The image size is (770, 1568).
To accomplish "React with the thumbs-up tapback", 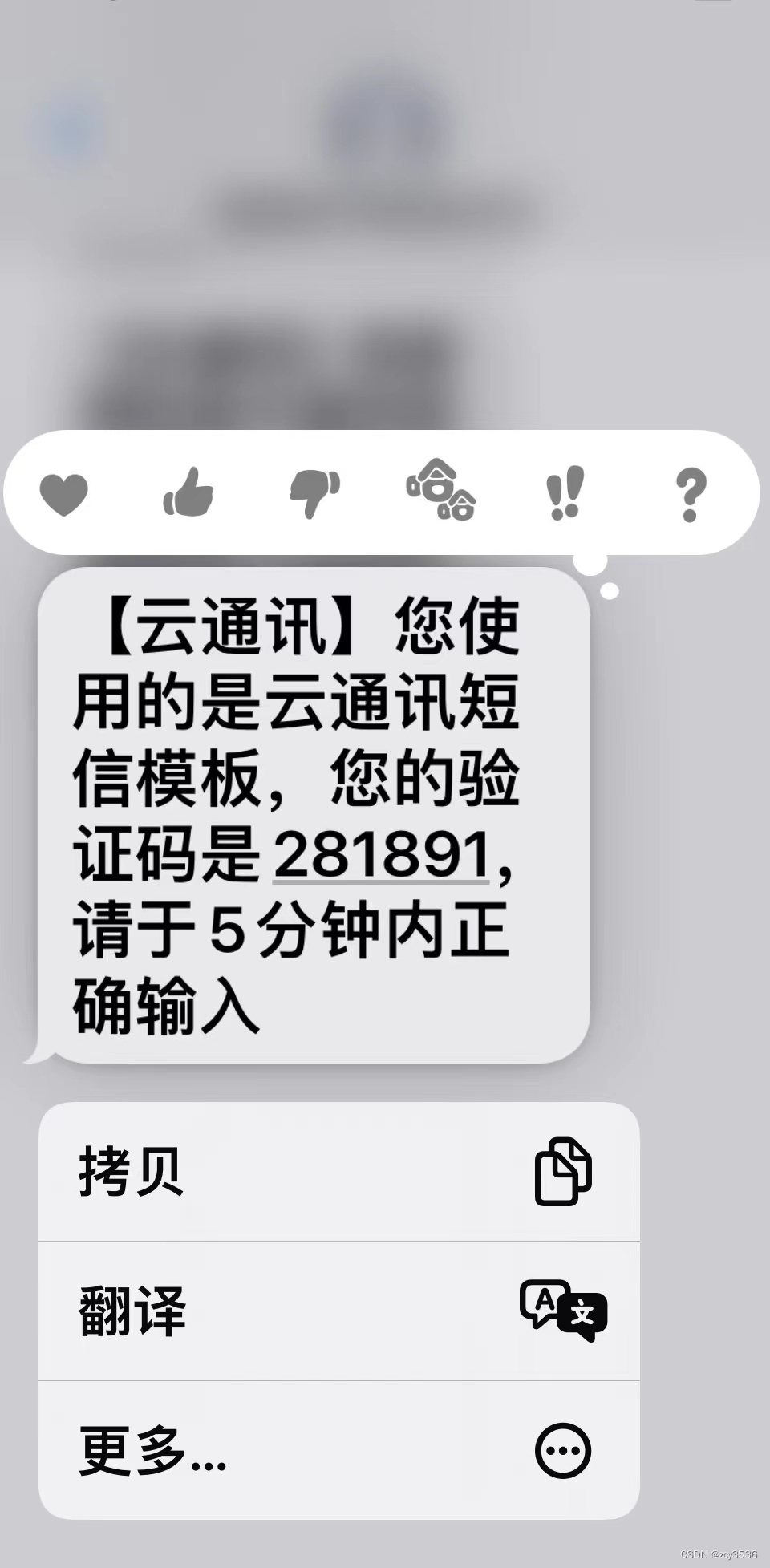I will 188,492.
